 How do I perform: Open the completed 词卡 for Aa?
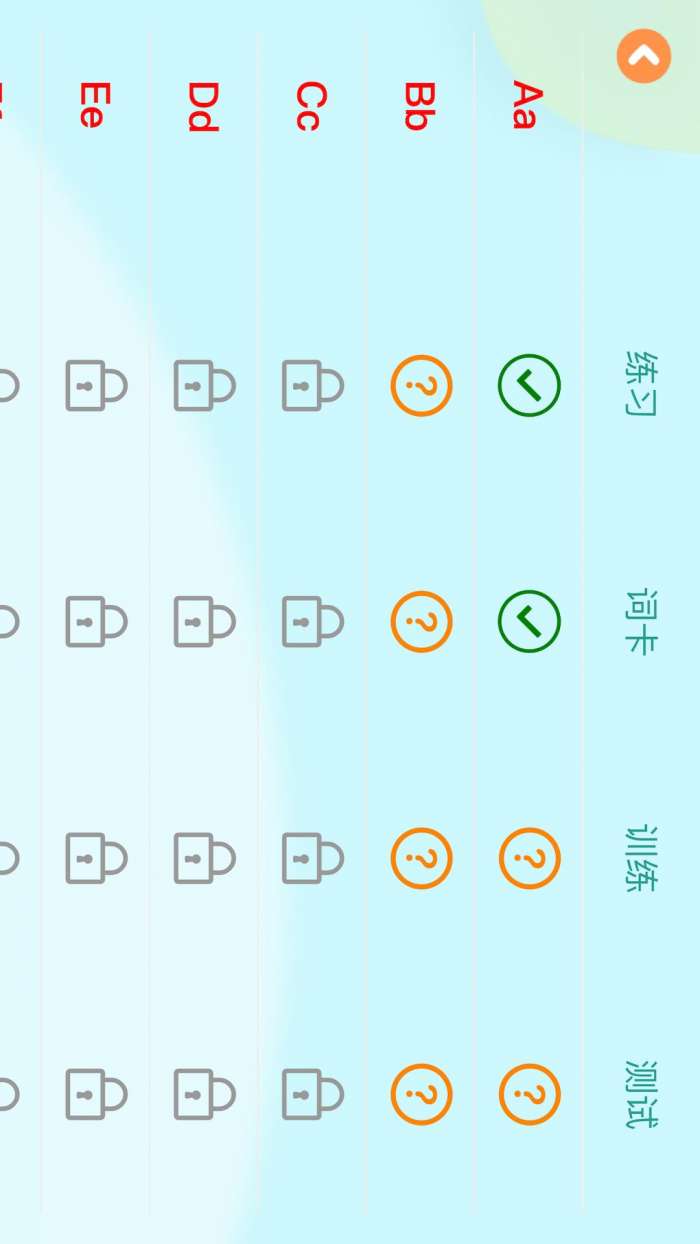click(x=529, y=621)
